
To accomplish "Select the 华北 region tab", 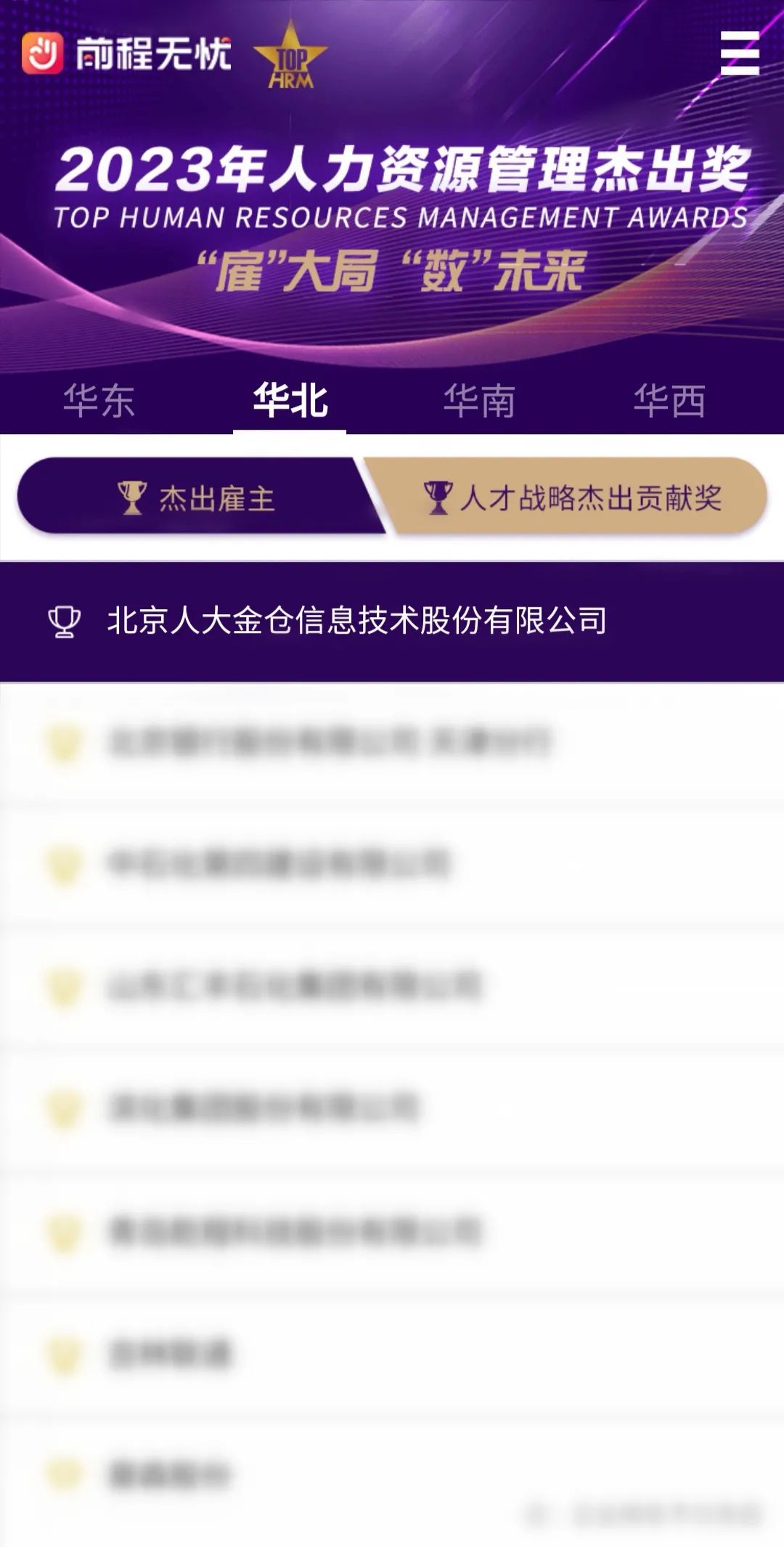I will coord(290,401).
